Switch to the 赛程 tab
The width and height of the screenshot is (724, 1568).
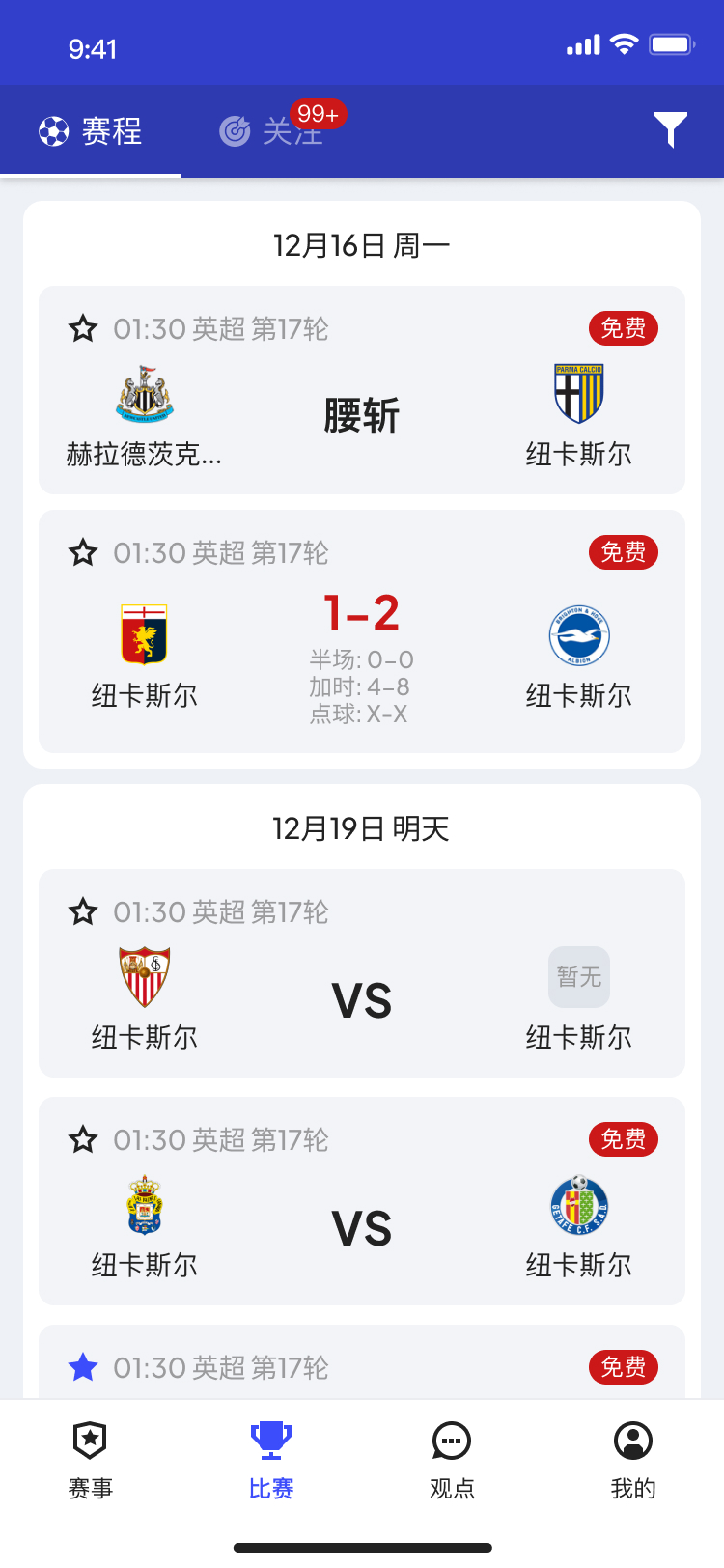91,131
